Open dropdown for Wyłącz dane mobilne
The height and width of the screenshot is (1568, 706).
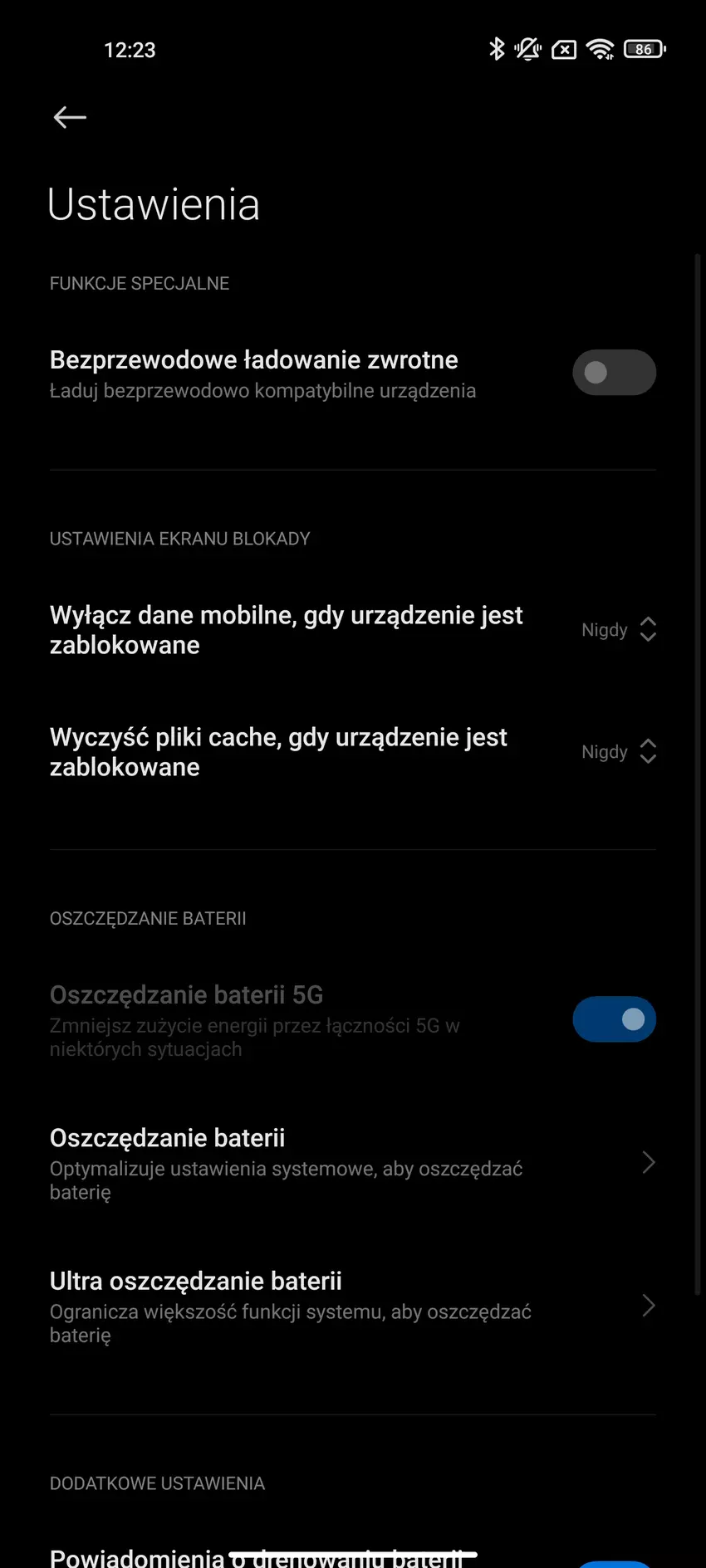click(x=619, y=630)
